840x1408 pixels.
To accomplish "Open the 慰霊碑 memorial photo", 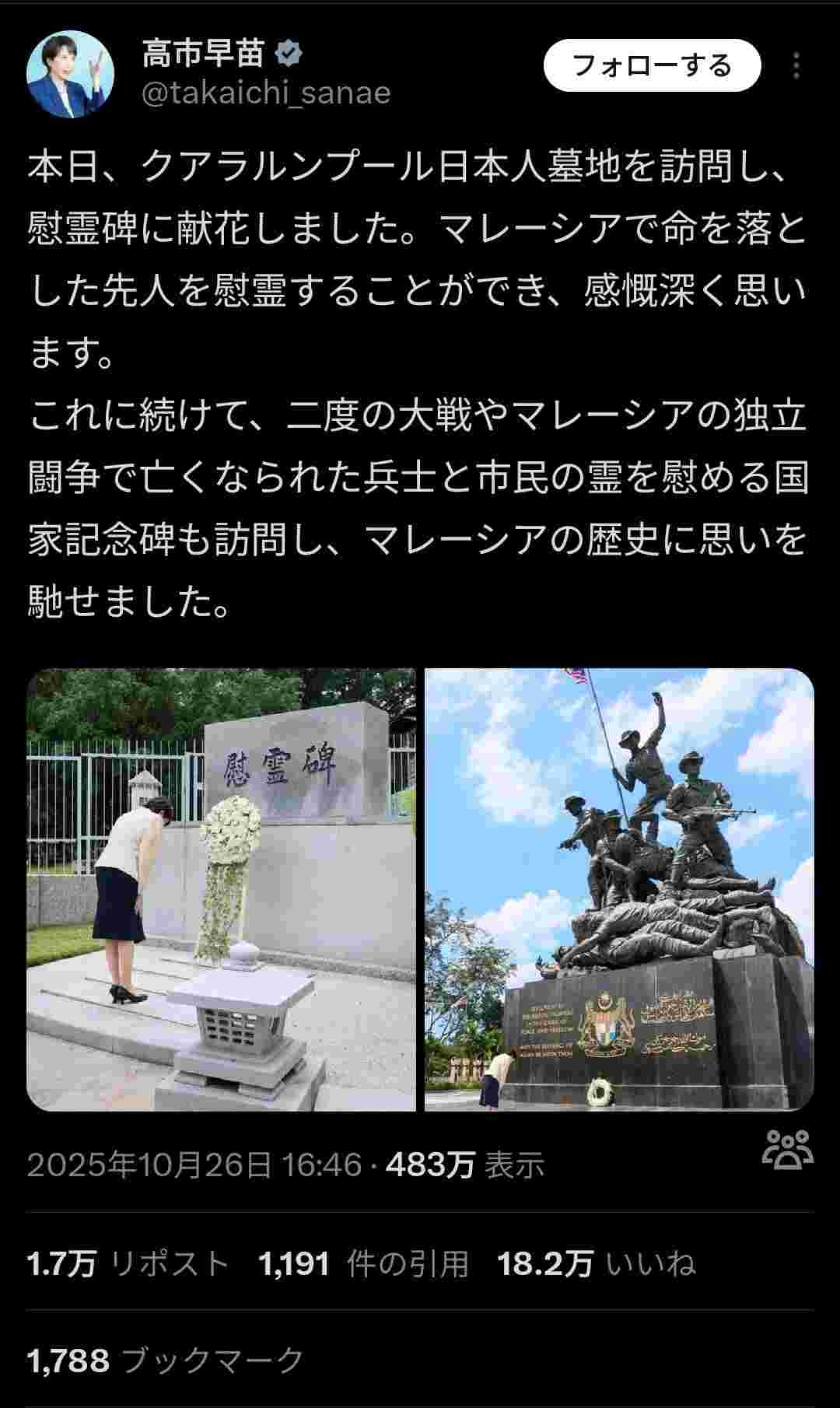I will coord(221,889).
